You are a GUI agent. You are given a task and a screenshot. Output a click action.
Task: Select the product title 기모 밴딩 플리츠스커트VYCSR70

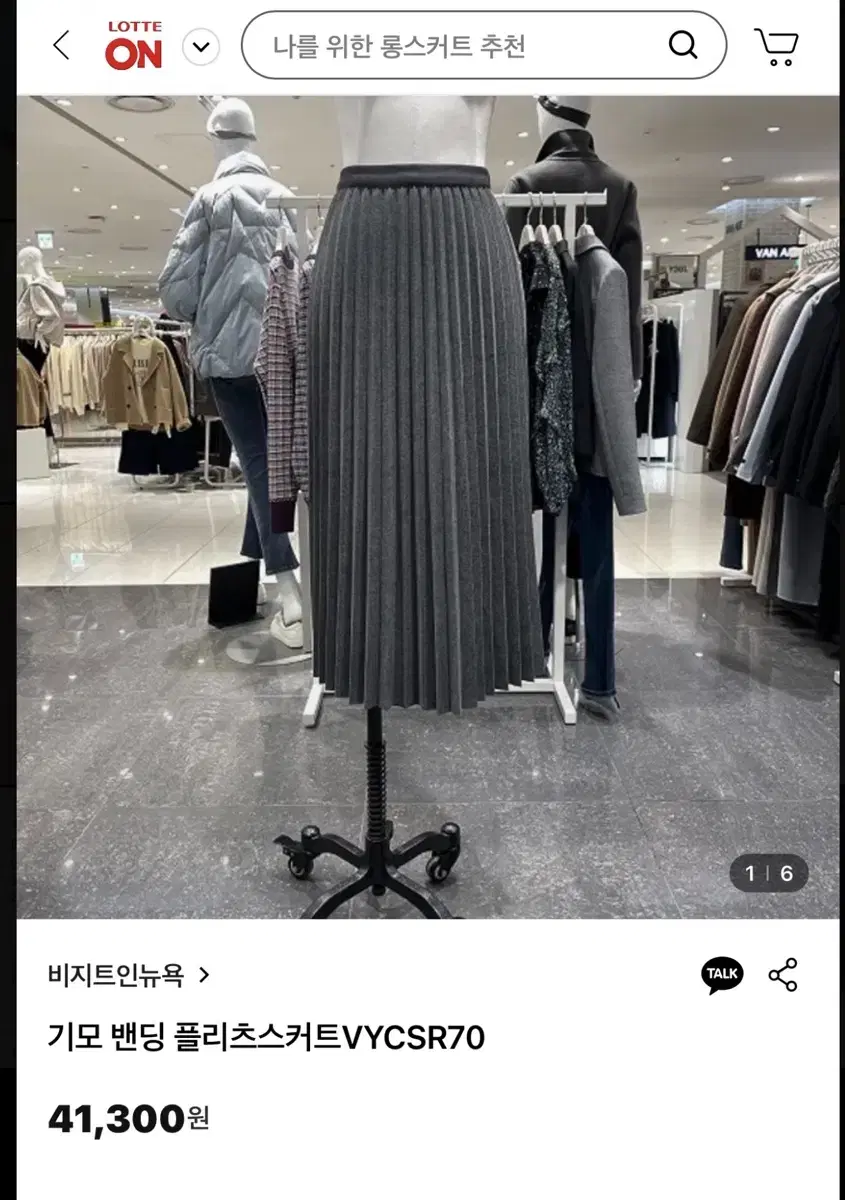(x=266, y=1038)
